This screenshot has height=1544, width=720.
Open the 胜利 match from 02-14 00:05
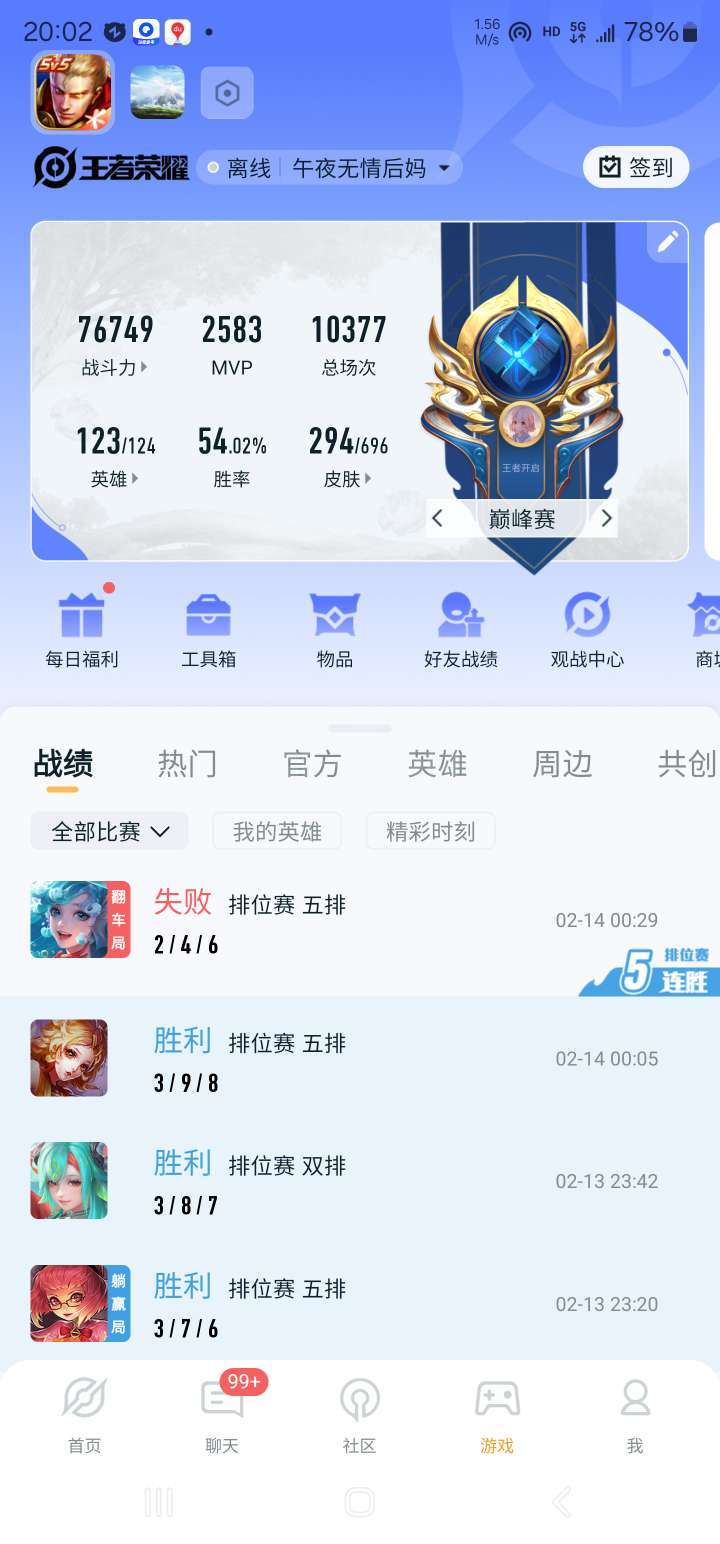click(x=360, y=1058)
